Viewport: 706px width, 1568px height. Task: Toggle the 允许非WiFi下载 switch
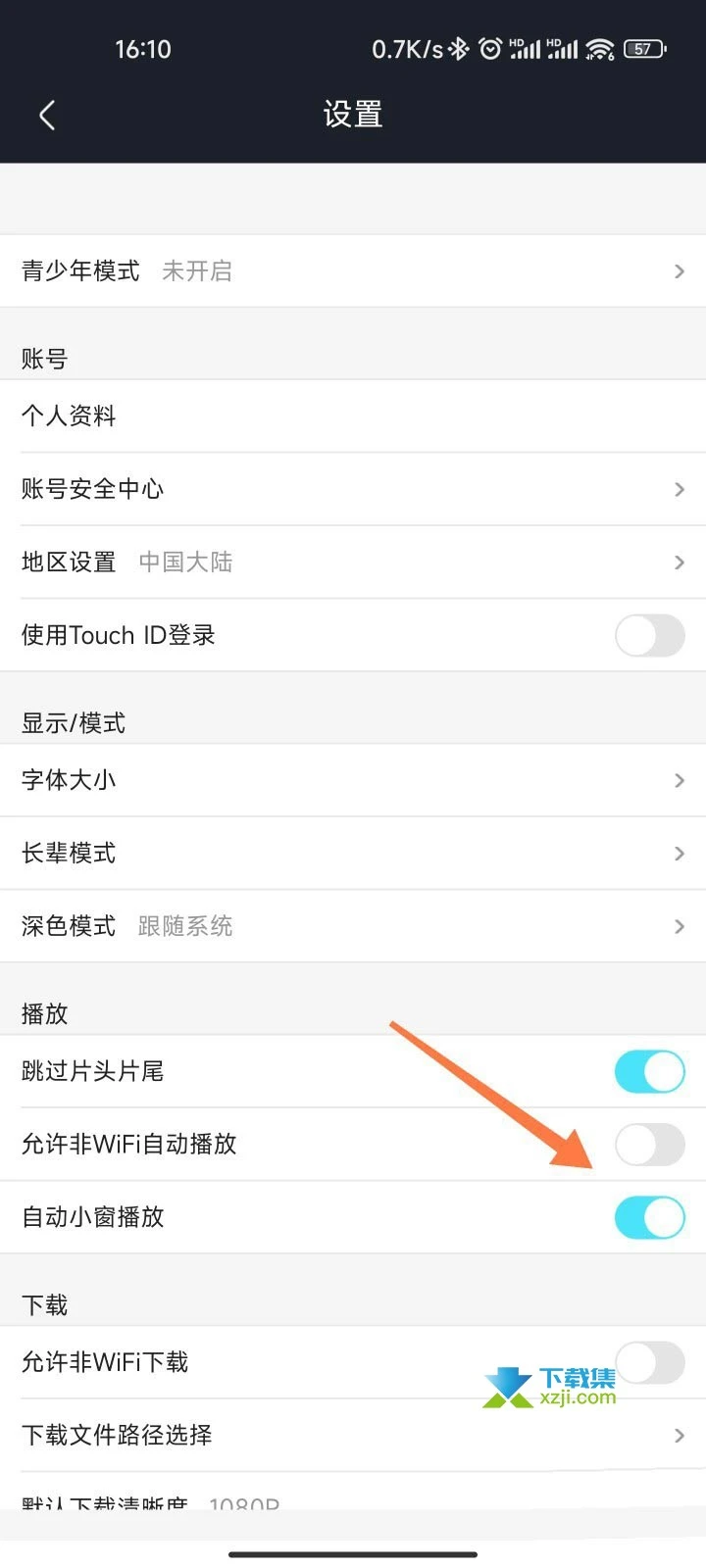click(x=649, y=1362)
